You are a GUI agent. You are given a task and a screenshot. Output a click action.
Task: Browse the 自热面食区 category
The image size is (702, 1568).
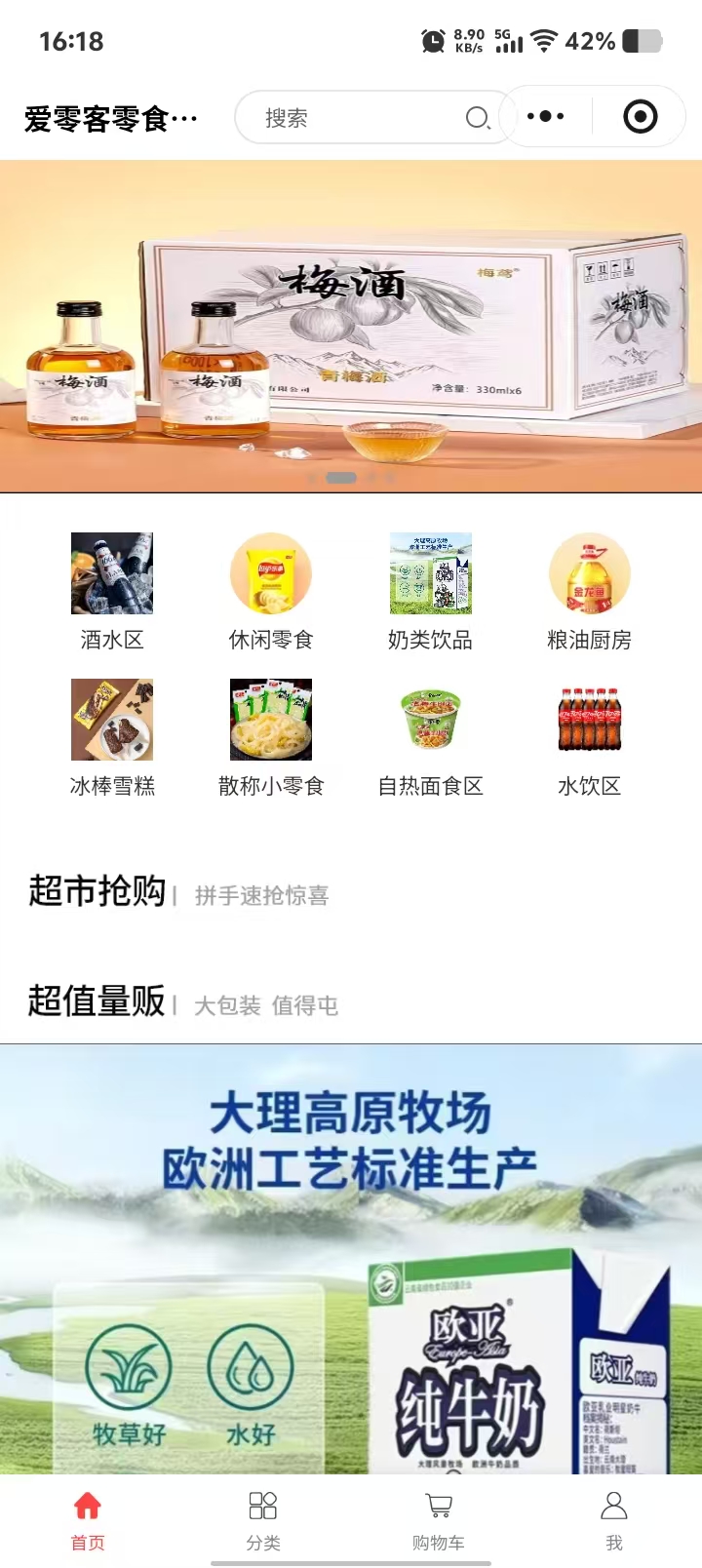[x=430, y=737]
